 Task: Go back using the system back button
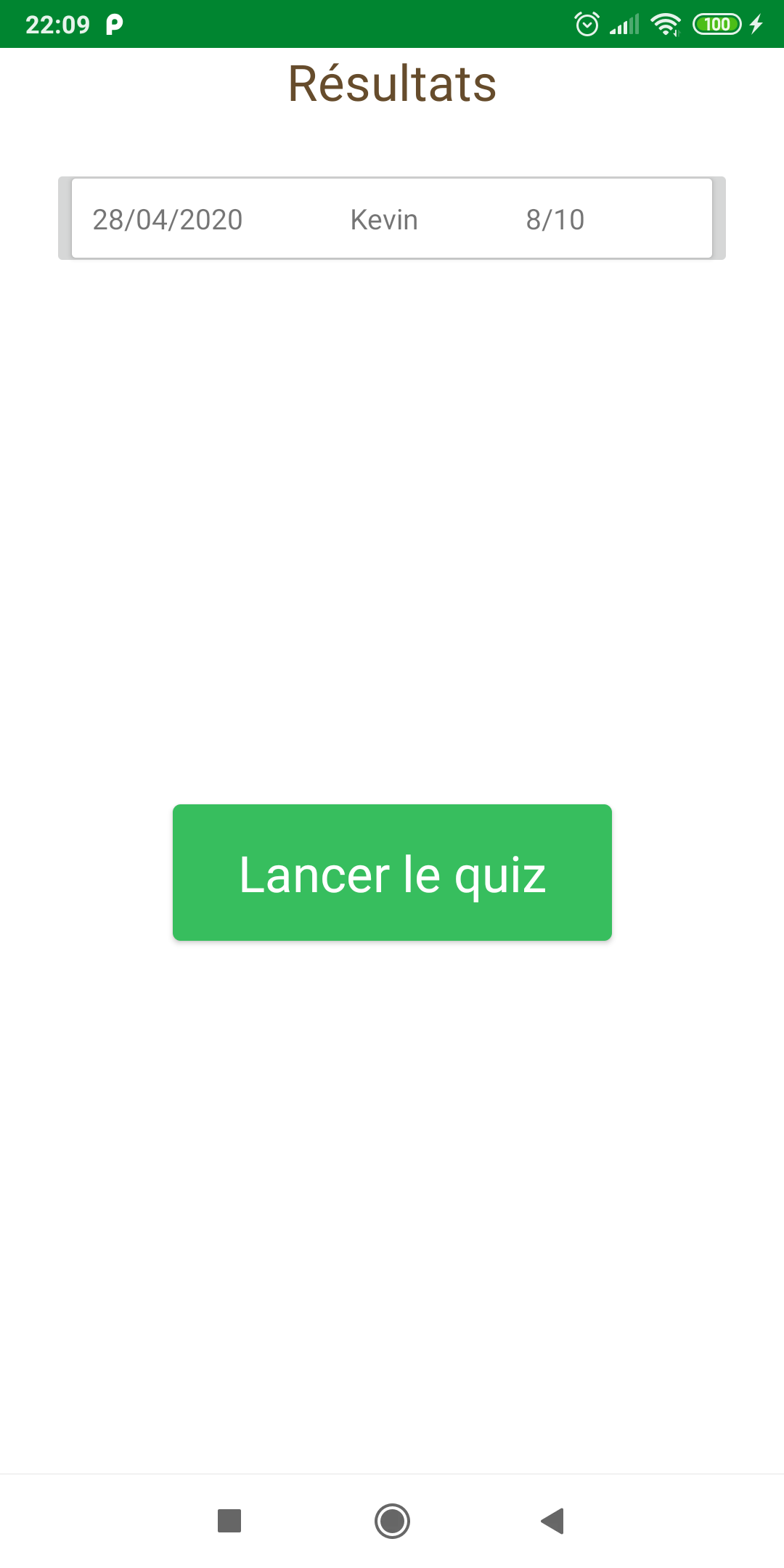(x=553, y=1521)
